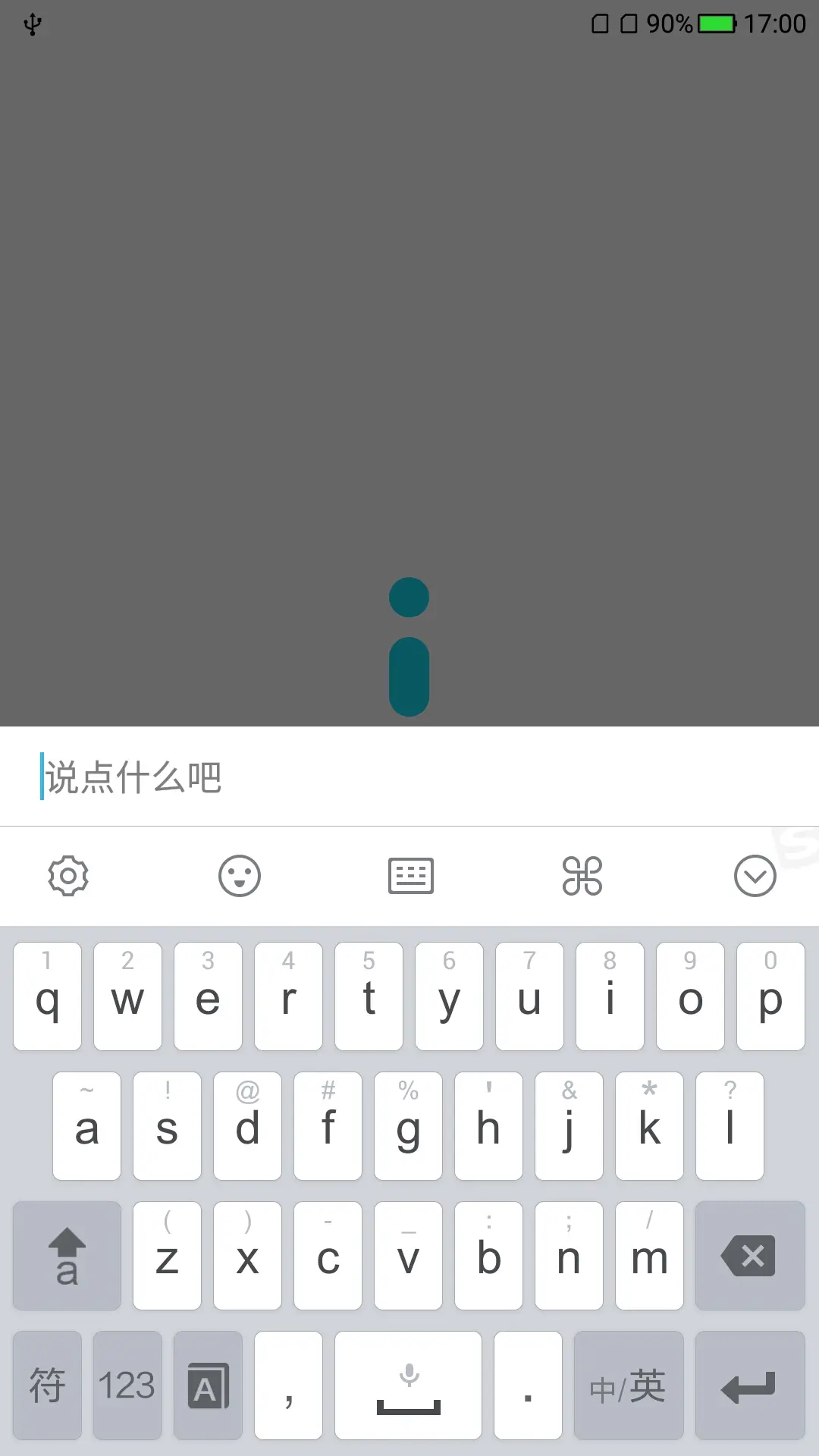Tap the backspace key

pos(749,1256)
